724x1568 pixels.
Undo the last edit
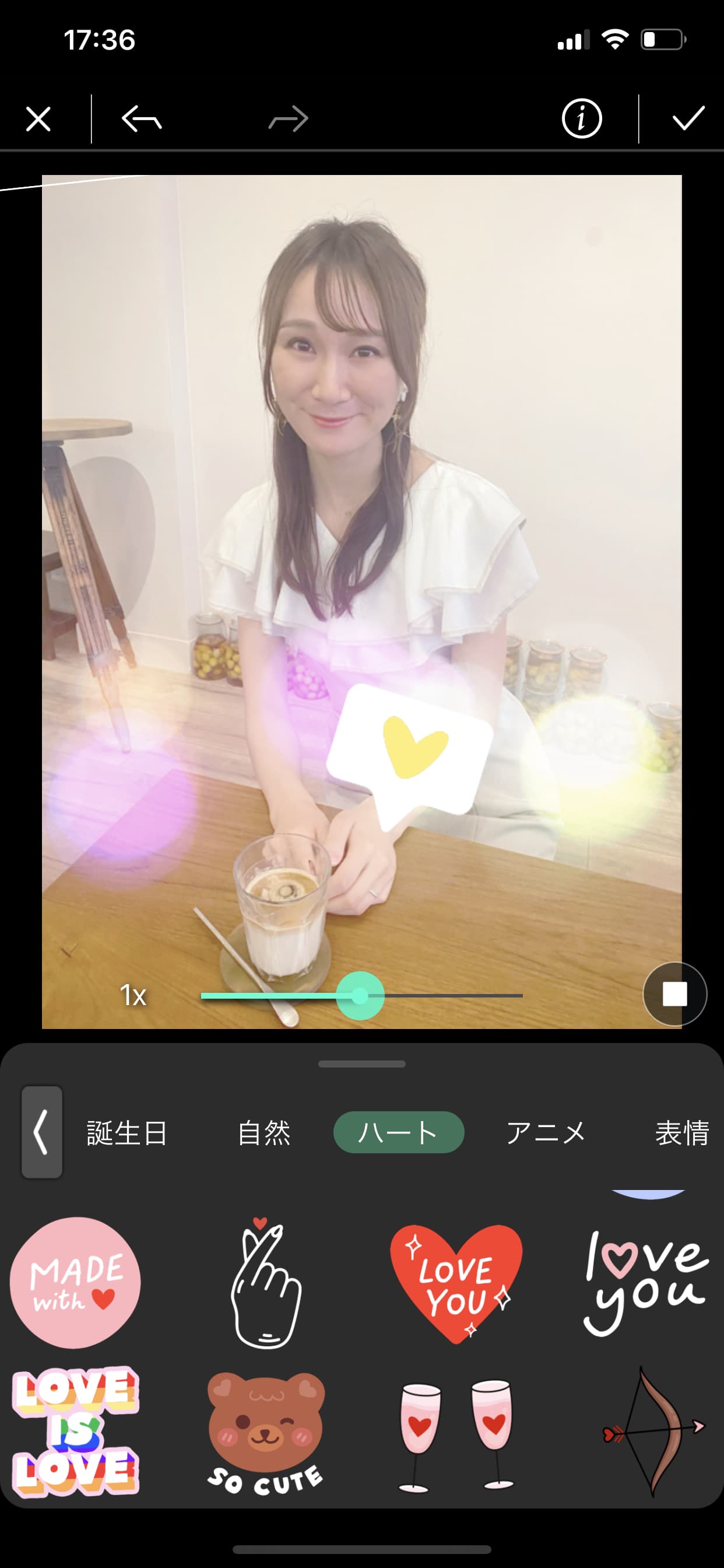142,118
